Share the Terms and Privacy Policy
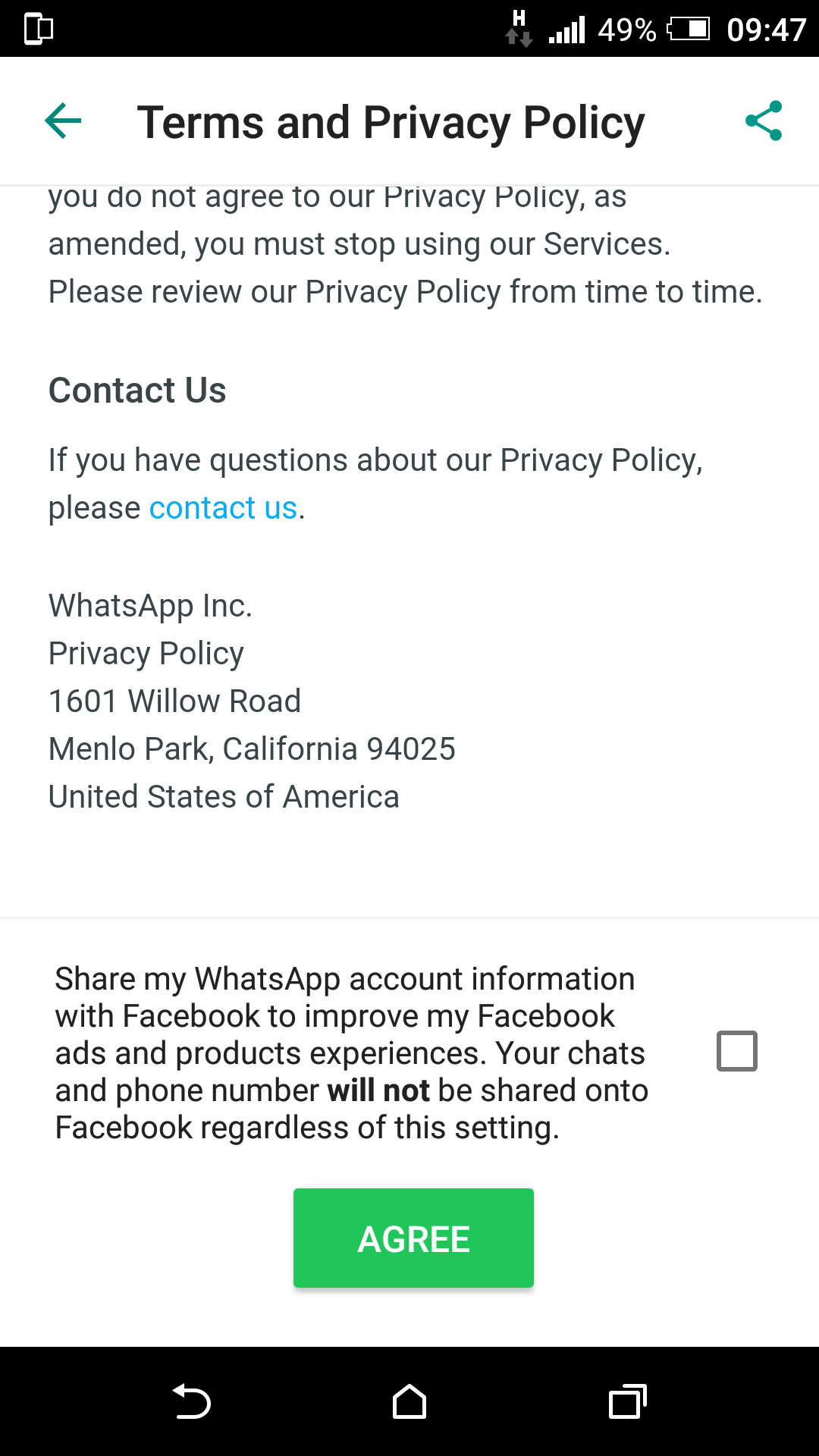Screen dimensions: 819x1456 click(763, 121)
